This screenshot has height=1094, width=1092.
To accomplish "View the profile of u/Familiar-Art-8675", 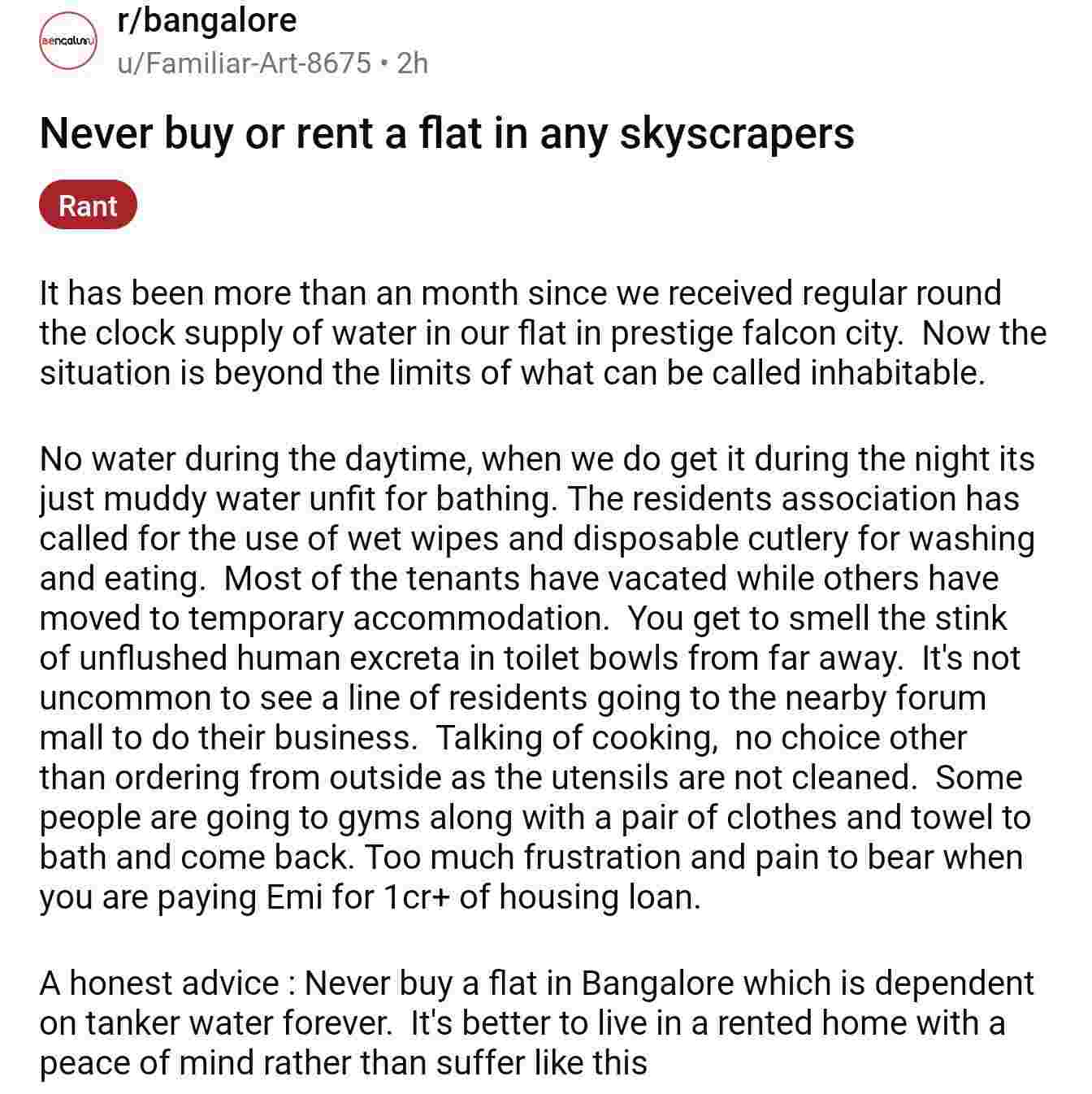I will [x=244, y=63].
